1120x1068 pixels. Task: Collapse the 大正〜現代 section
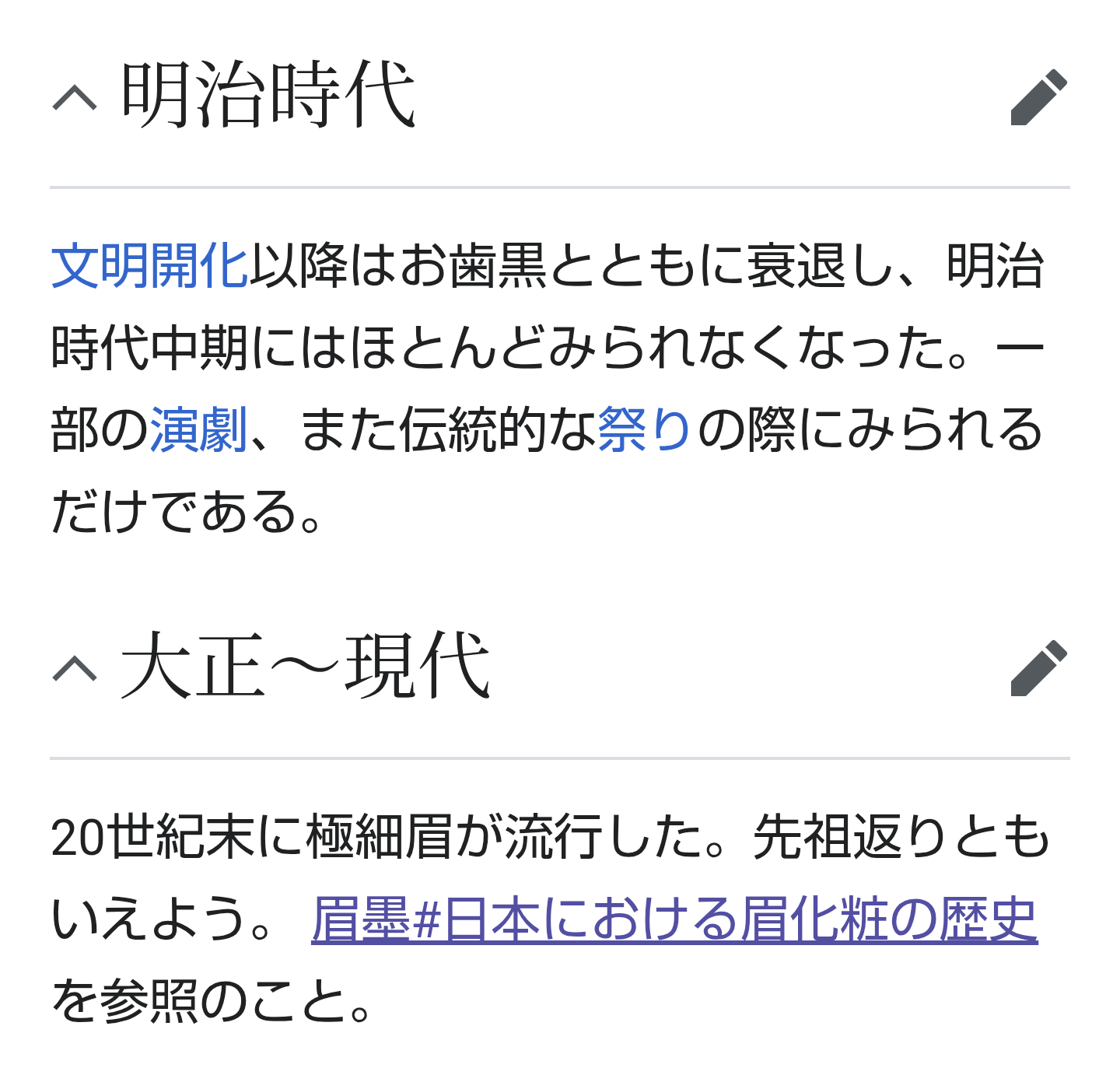pyautogui.click(x=75, y=667)
